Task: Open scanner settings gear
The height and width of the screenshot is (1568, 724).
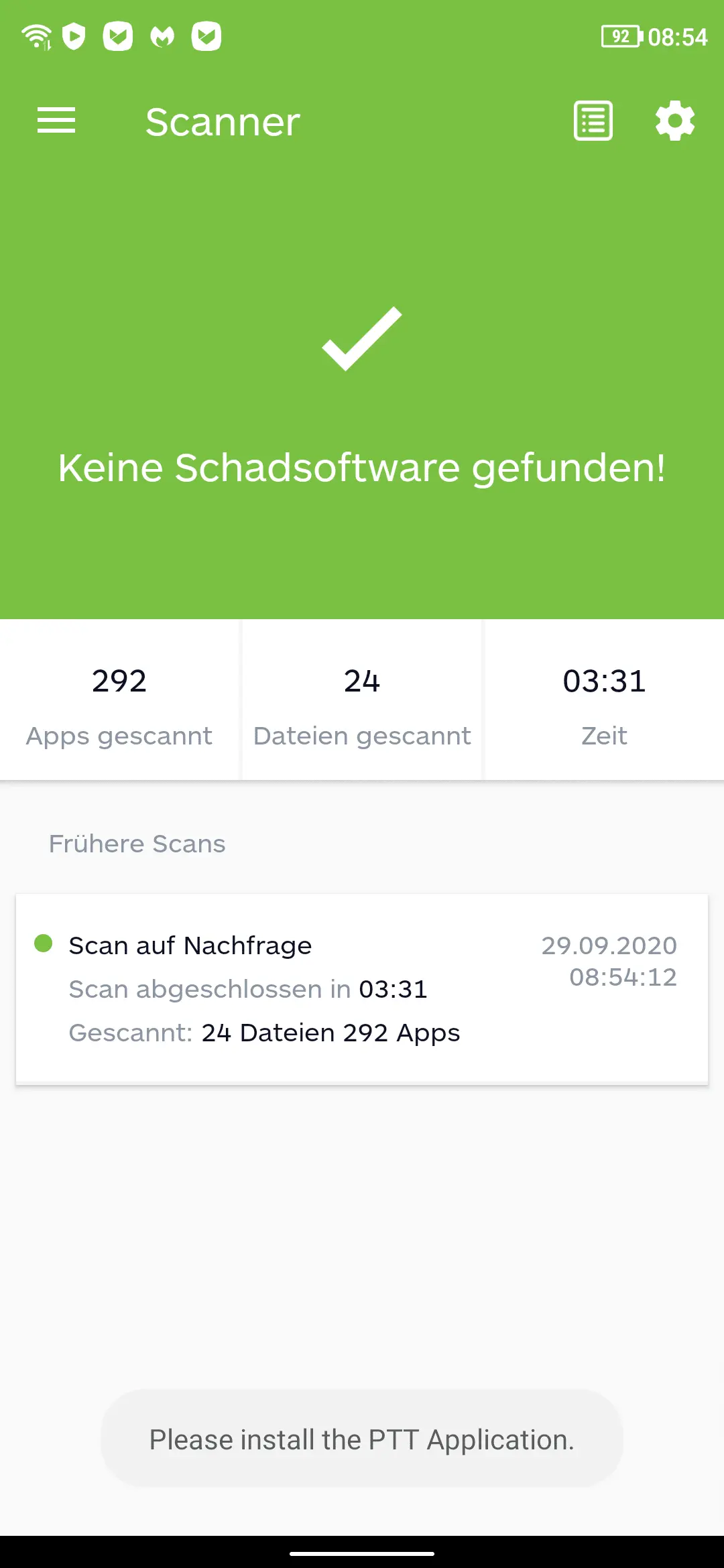Action: (x=675, y=121)
